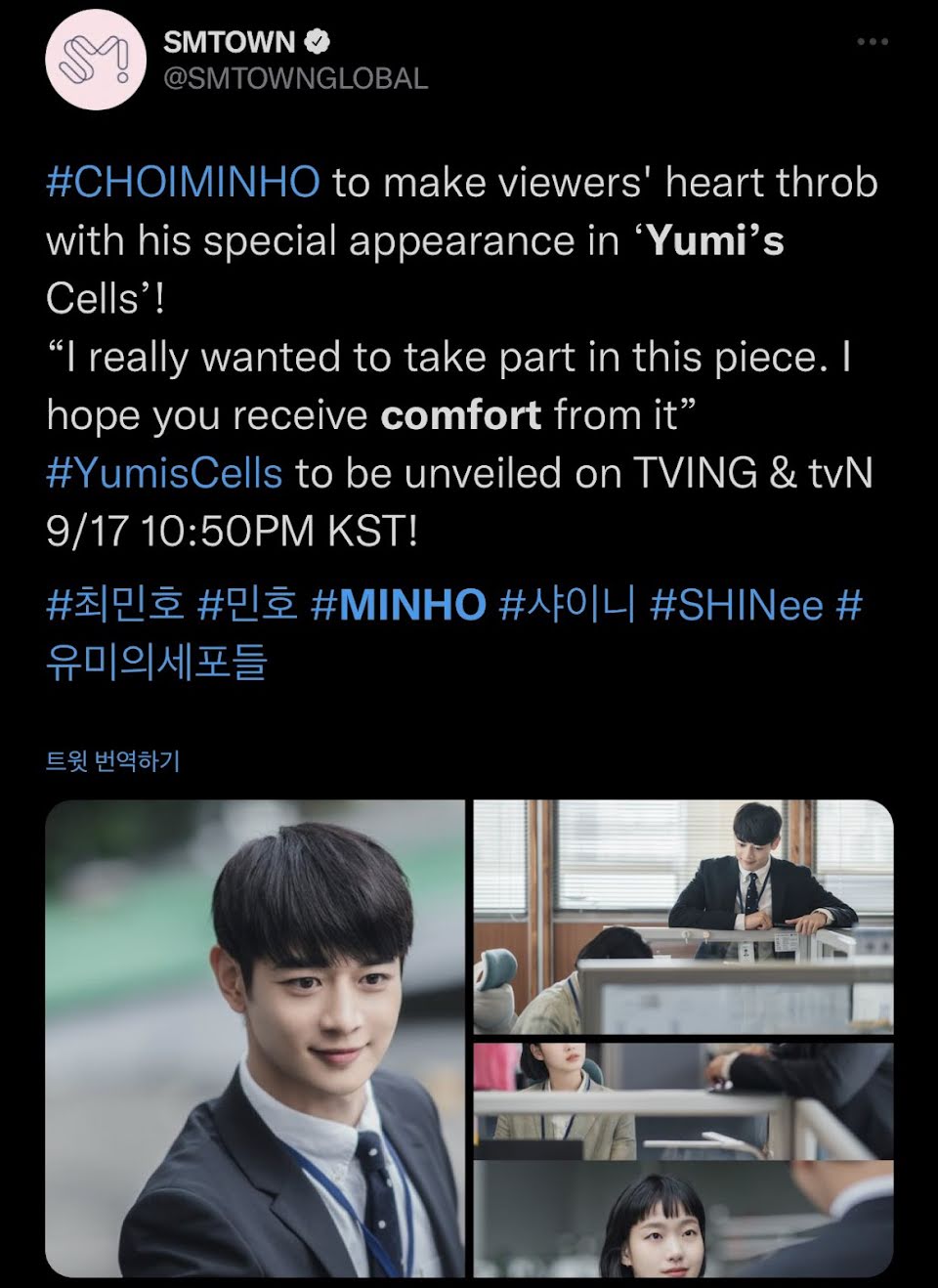The width and height of the screenshot is (938, 1288).
Task: Open the #SHINee hashtag
Action: 737,605
